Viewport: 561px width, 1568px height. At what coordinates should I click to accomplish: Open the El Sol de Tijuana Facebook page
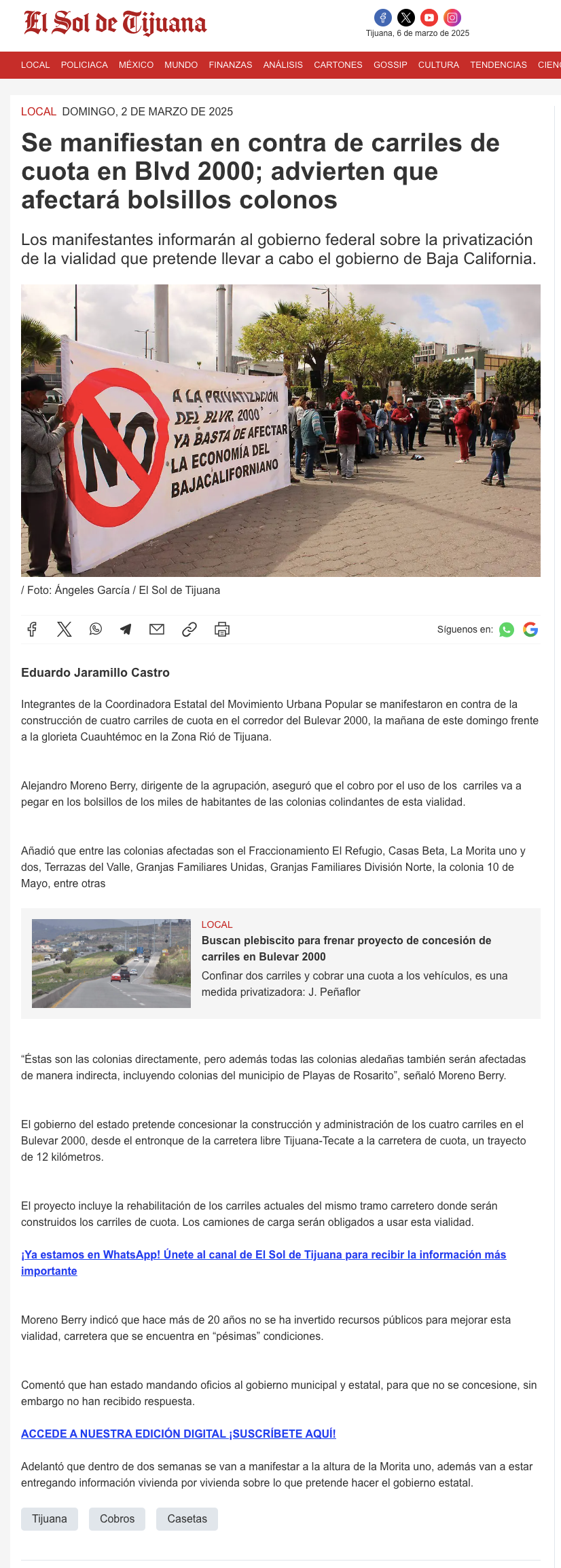point(383,18)
